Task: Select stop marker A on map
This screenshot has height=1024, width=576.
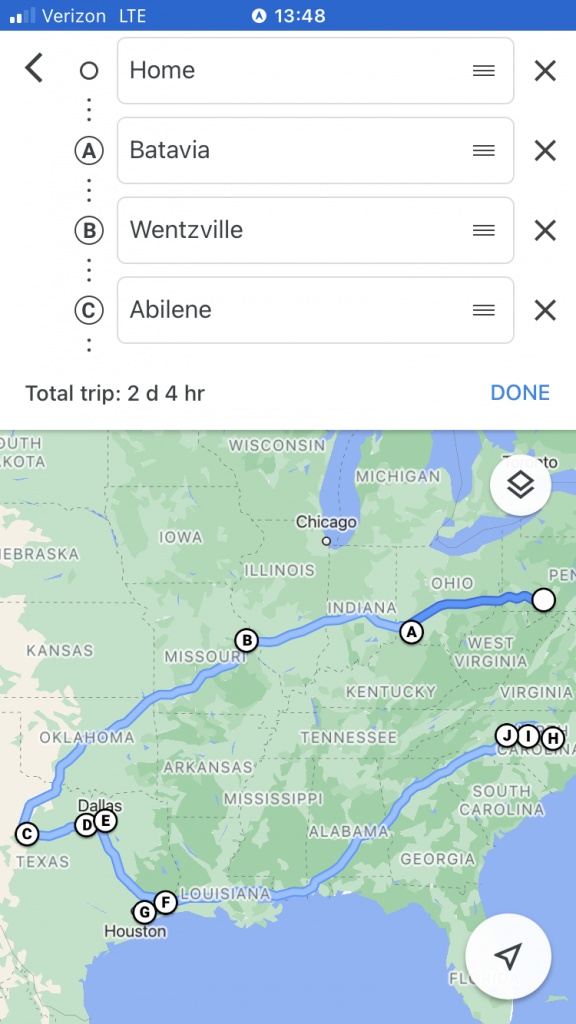Action: (411, 632)
